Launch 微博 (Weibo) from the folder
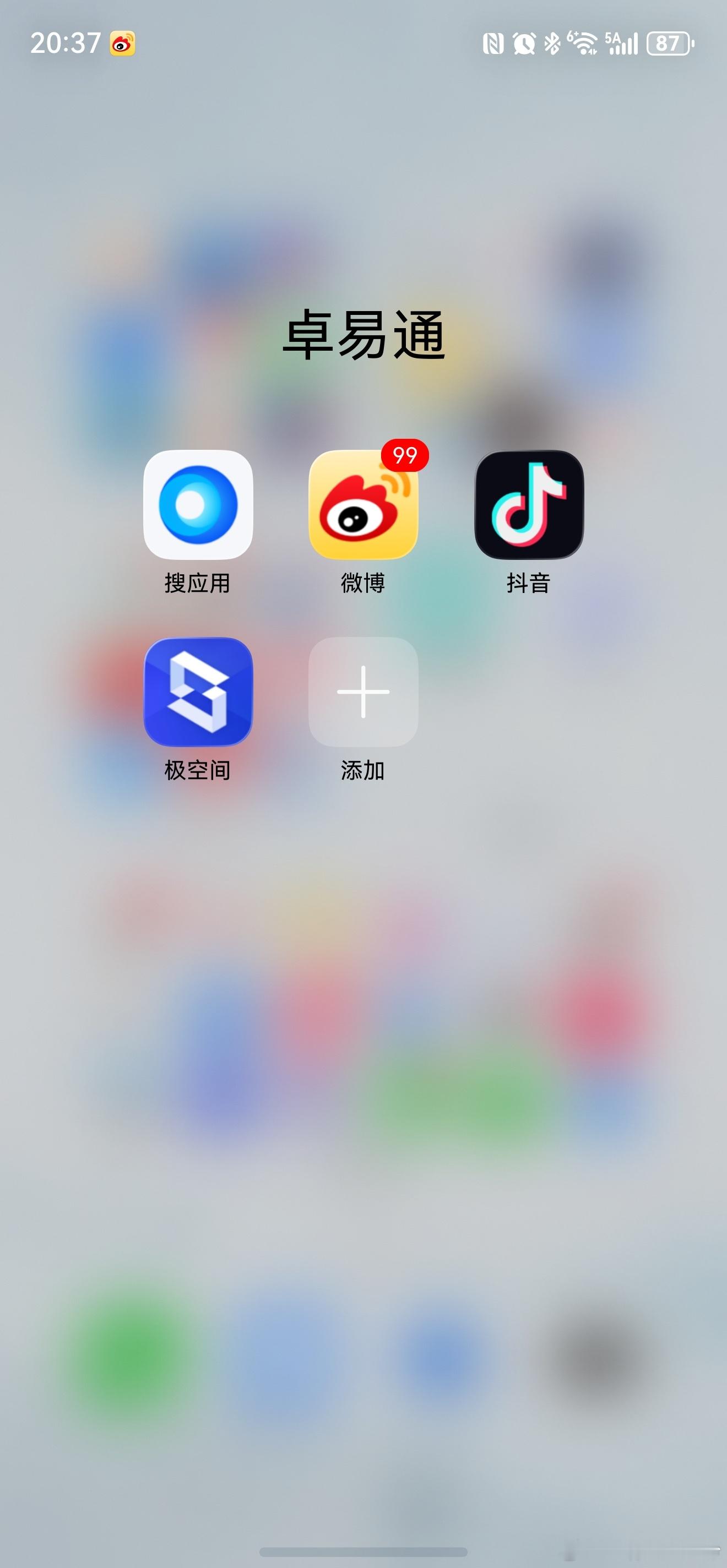Viewport: 727px width, 1568px height. pyautogui.click(x=363, y=508)
